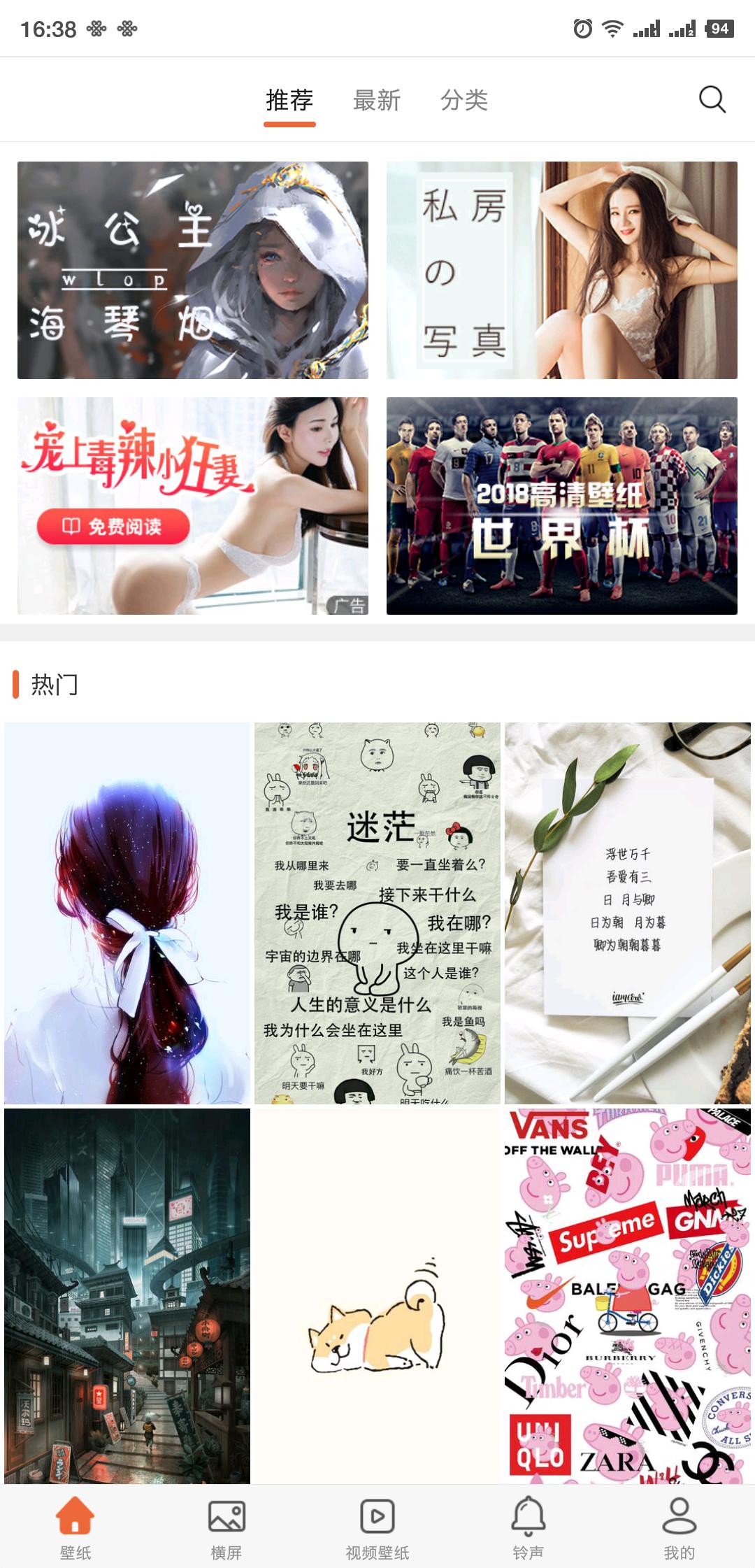
Task: Open the 冰公主 海琴烟 wallpaper collection
Action: coord(192,270)
